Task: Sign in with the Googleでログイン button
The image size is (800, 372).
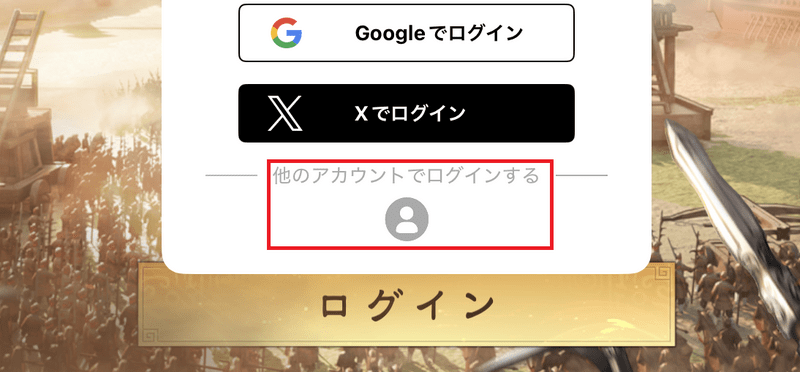Action: pyautogui.click(x=407, y=33)
